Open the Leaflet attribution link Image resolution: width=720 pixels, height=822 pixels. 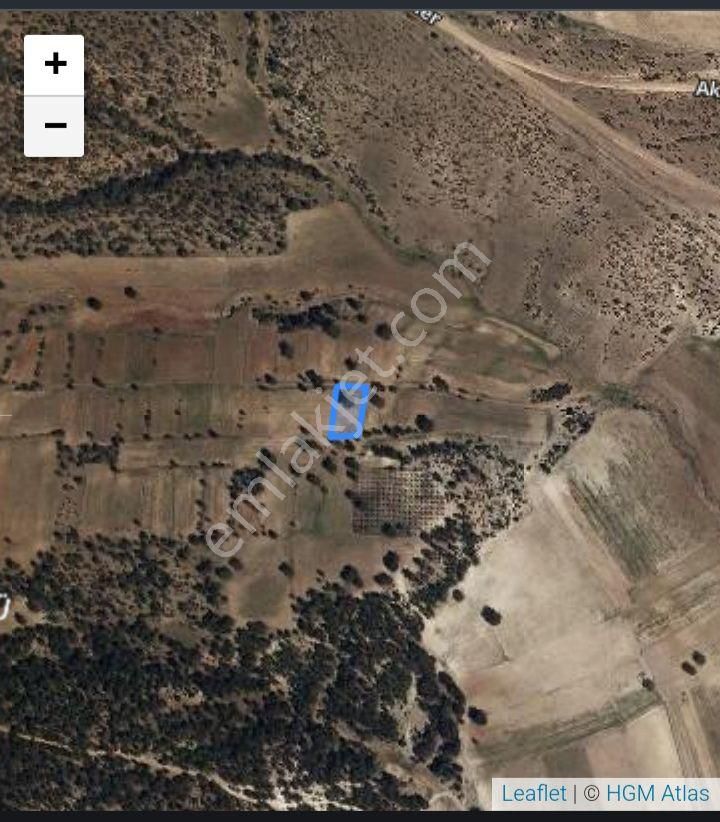point(533,794)
